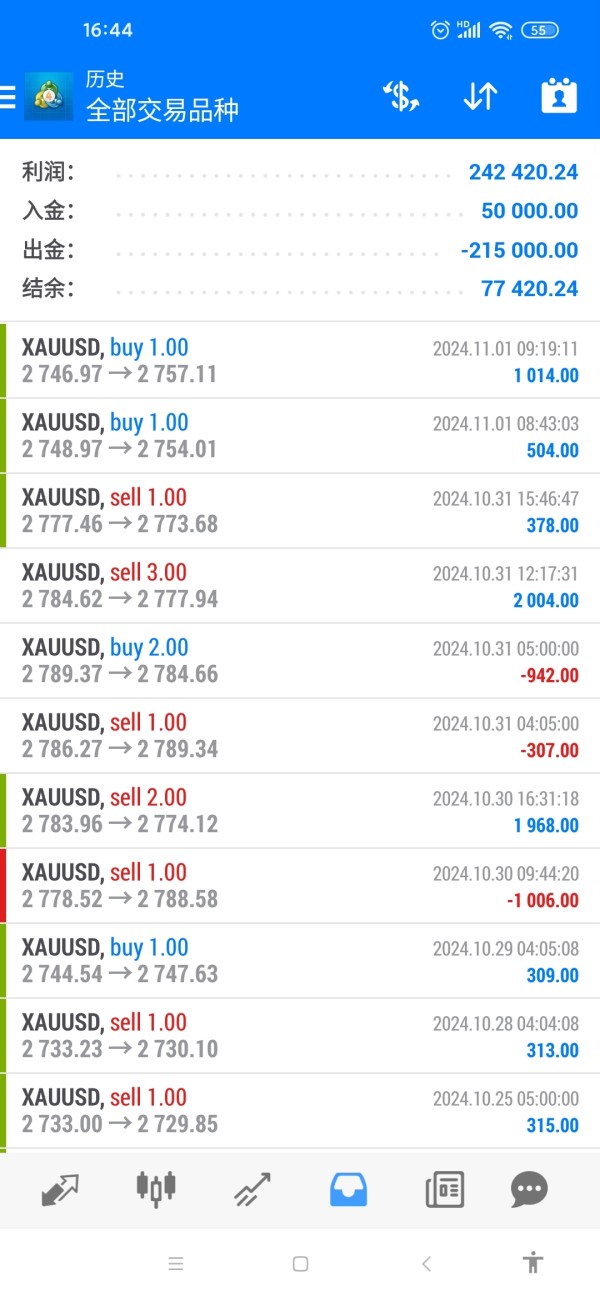Select the History inbox tab

(x=348, y=1189)
